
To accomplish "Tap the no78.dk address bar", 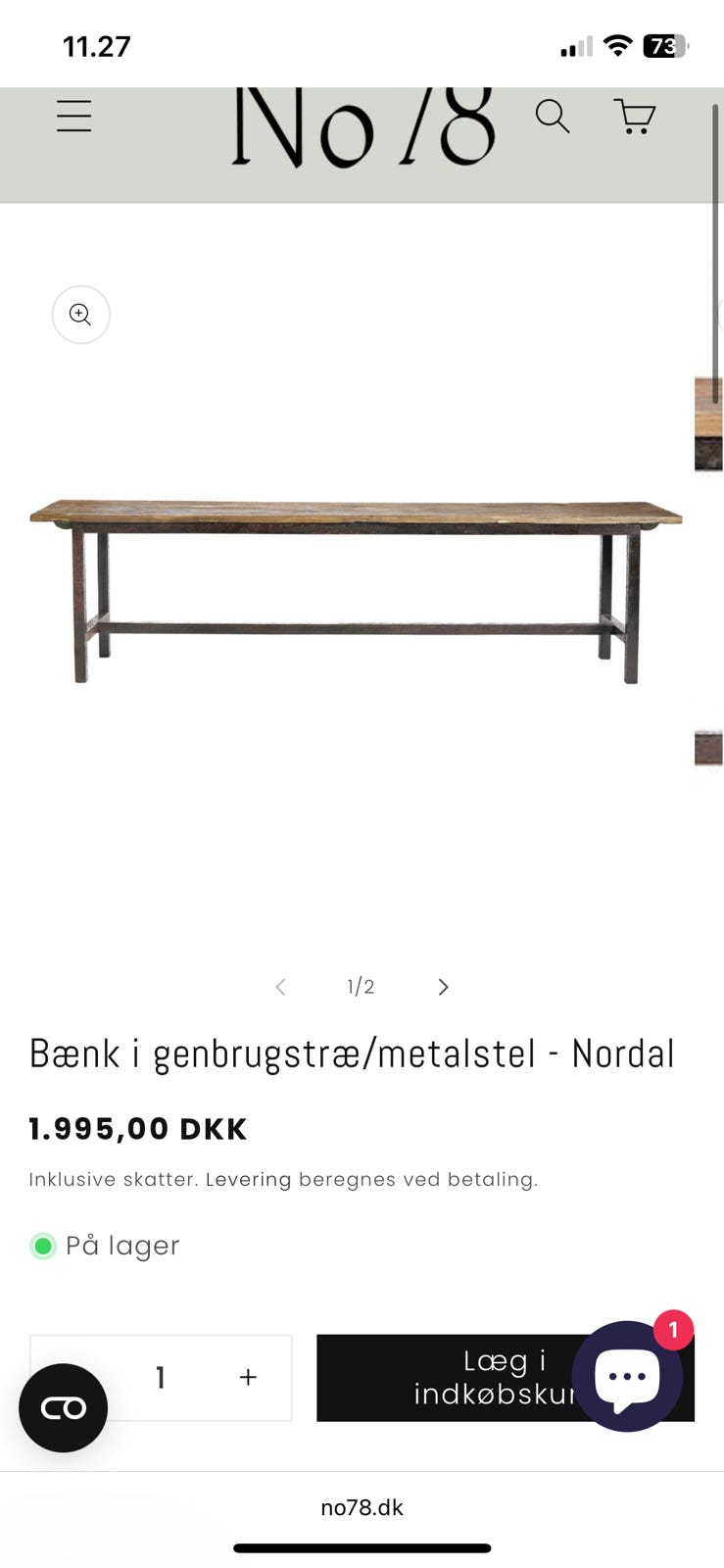I will (362, 1507).
